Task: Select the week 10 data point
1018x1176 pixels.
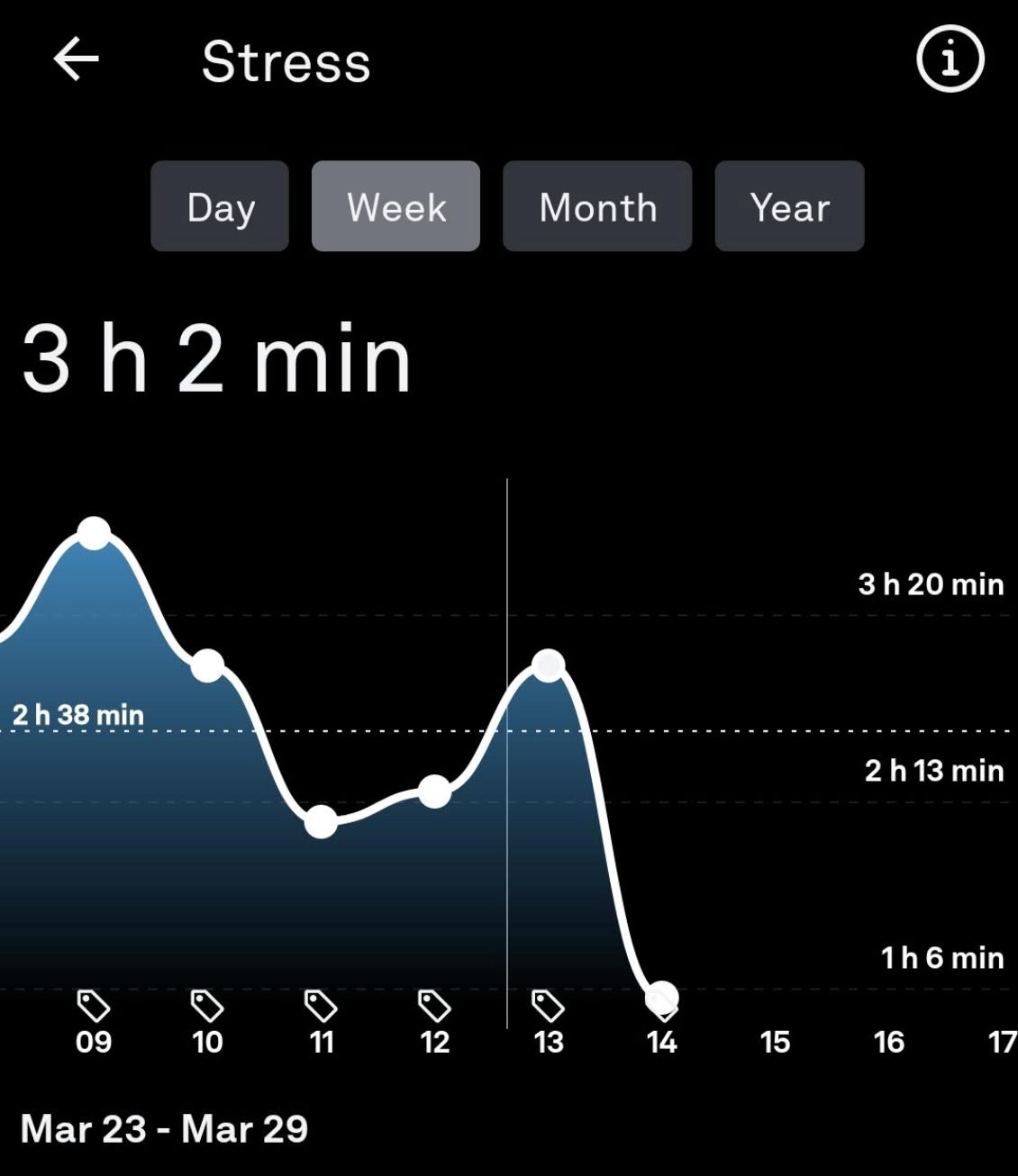Action: coord(207,665)
